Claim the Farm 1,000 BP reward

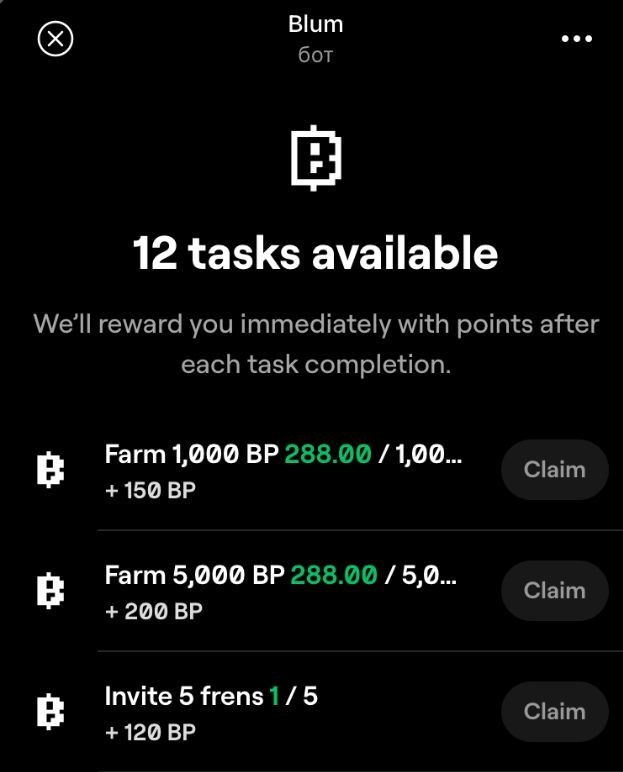554,469
